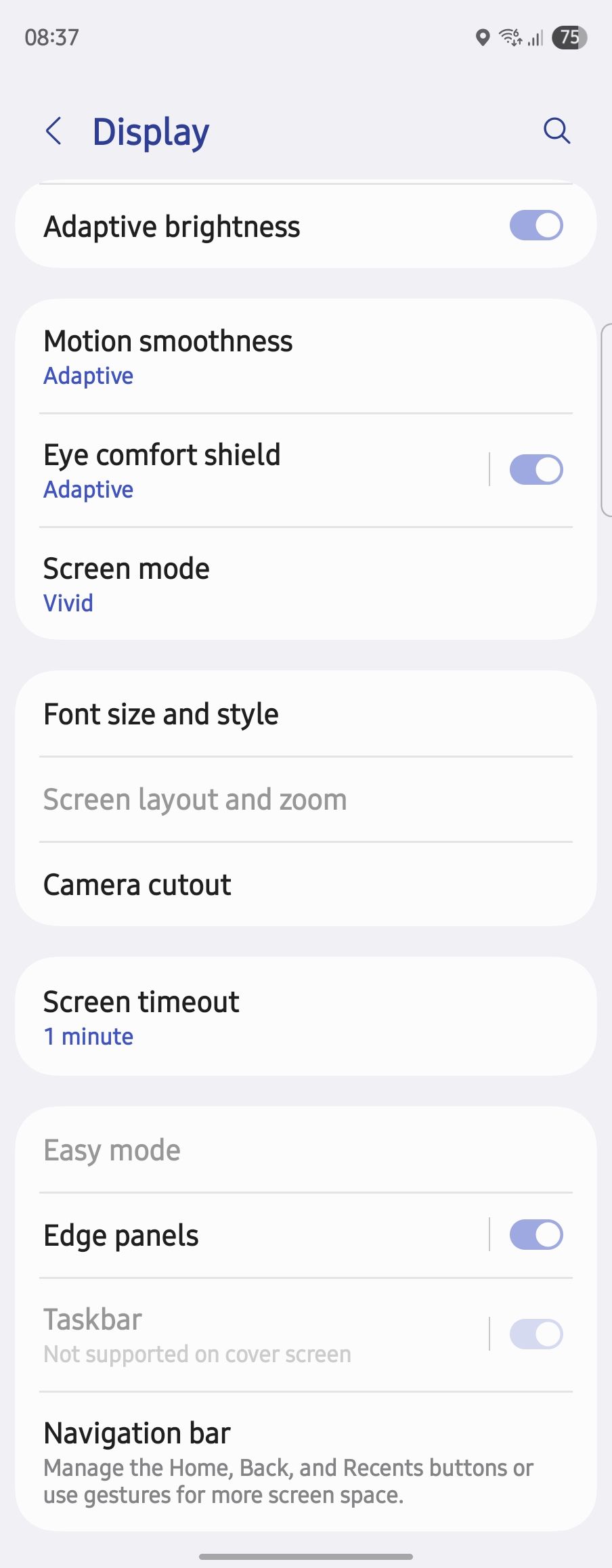Turn off Eye comfort shield
Viewport: 612px width, 1568px height.
pyautogui.click(x=535, y=468)
